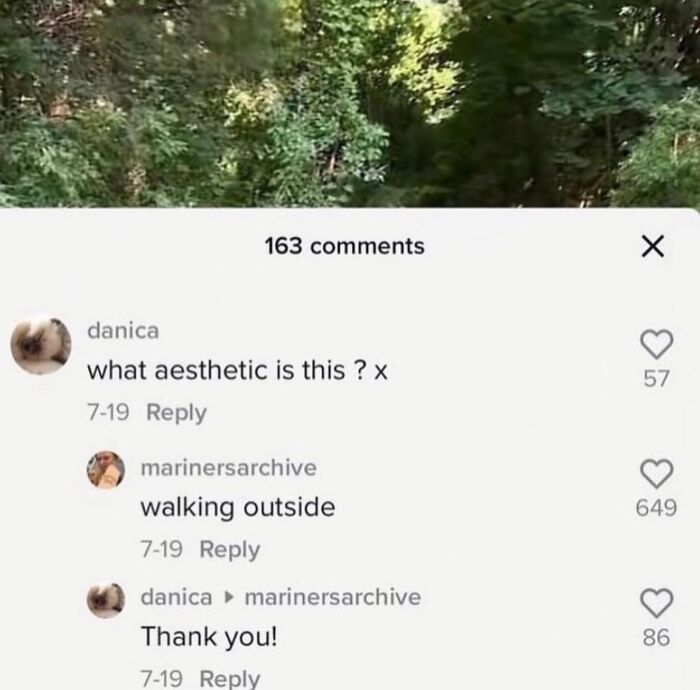
Task: Like danica's 'Thank you!' comment
Action: click(656, 603)
